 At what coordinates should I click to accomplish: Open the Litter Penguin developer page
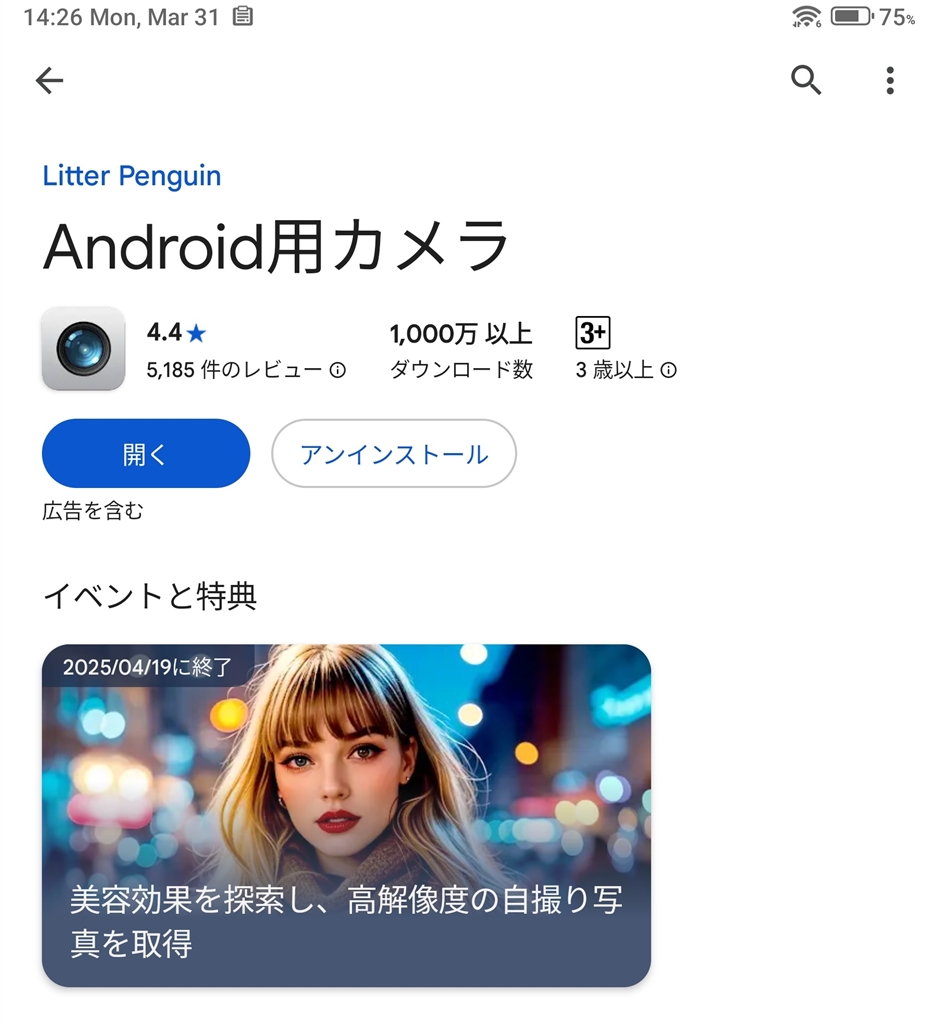tap(131, 176)
